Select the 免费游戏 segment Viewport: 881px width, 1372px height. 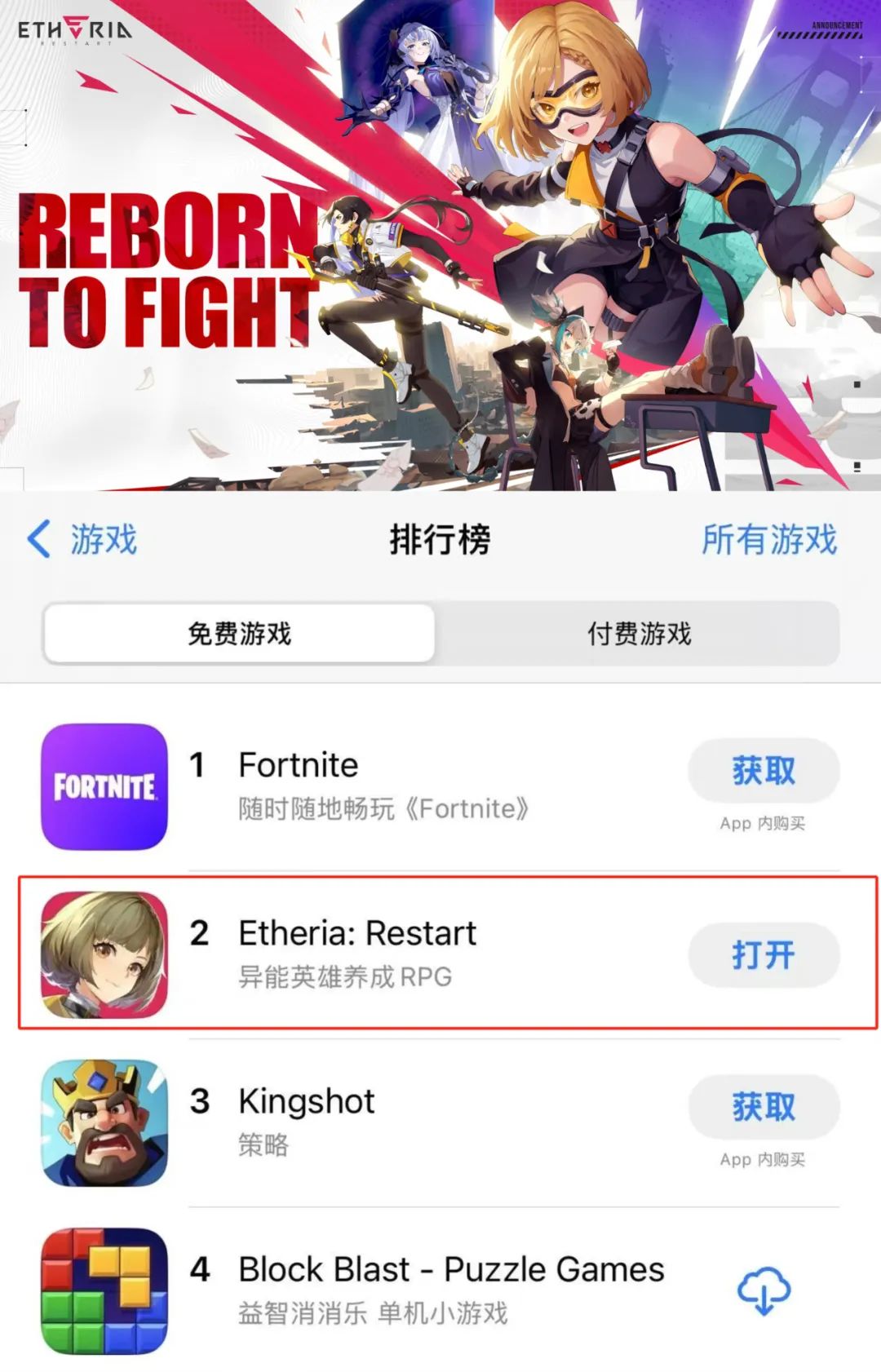[238, 633]
